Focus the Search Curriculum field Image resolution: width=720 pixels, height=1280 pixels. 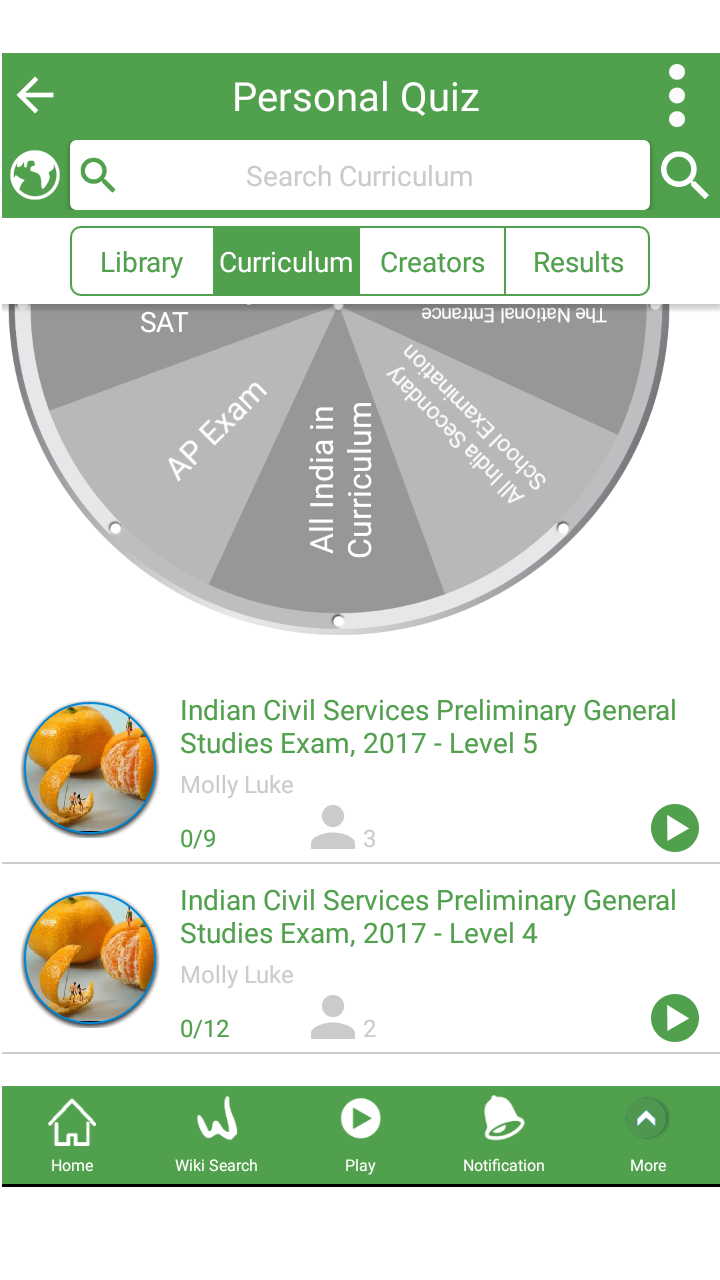click(x=360, y=176)
